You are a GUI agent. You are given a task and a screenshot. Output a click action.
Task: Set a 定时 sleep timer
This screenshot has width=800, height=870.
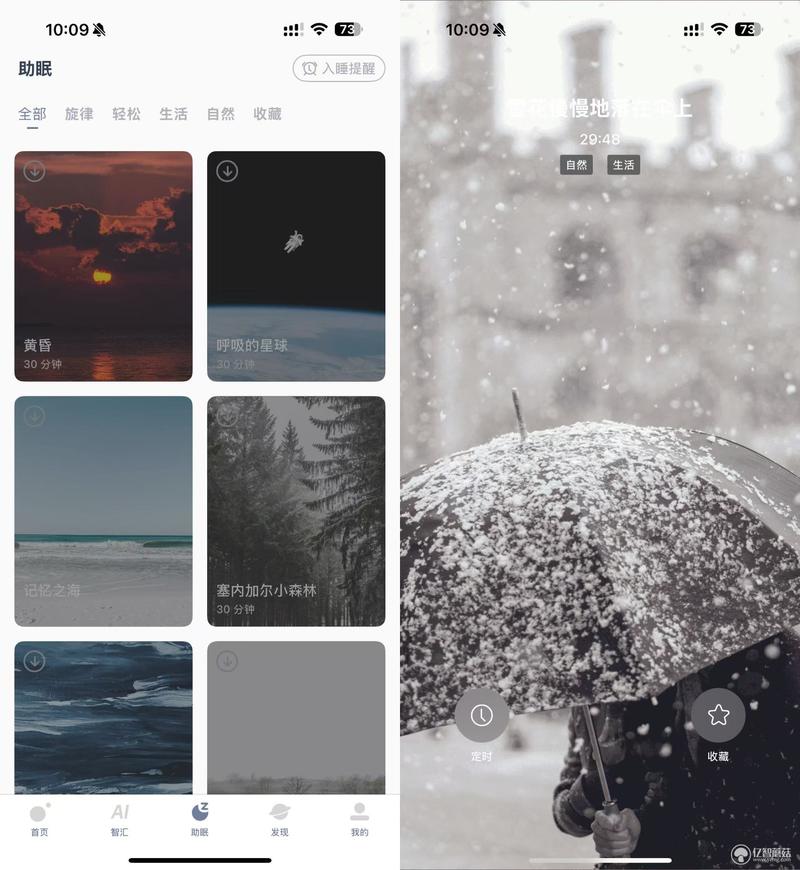pyautogui.click(x=482, y=716)
